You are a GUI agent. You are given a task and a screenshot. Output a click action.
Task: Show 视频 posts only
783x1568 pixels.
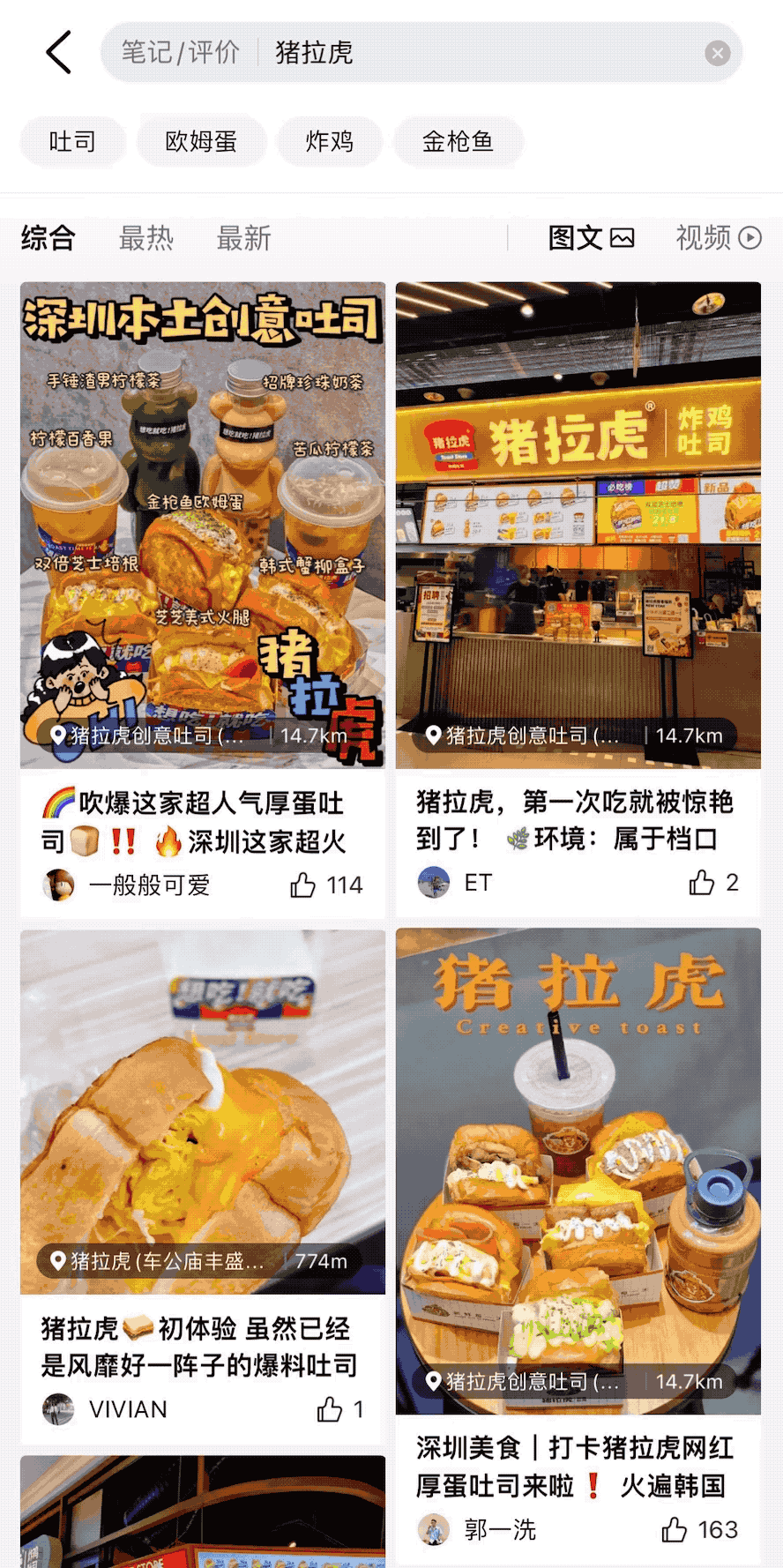718,237
